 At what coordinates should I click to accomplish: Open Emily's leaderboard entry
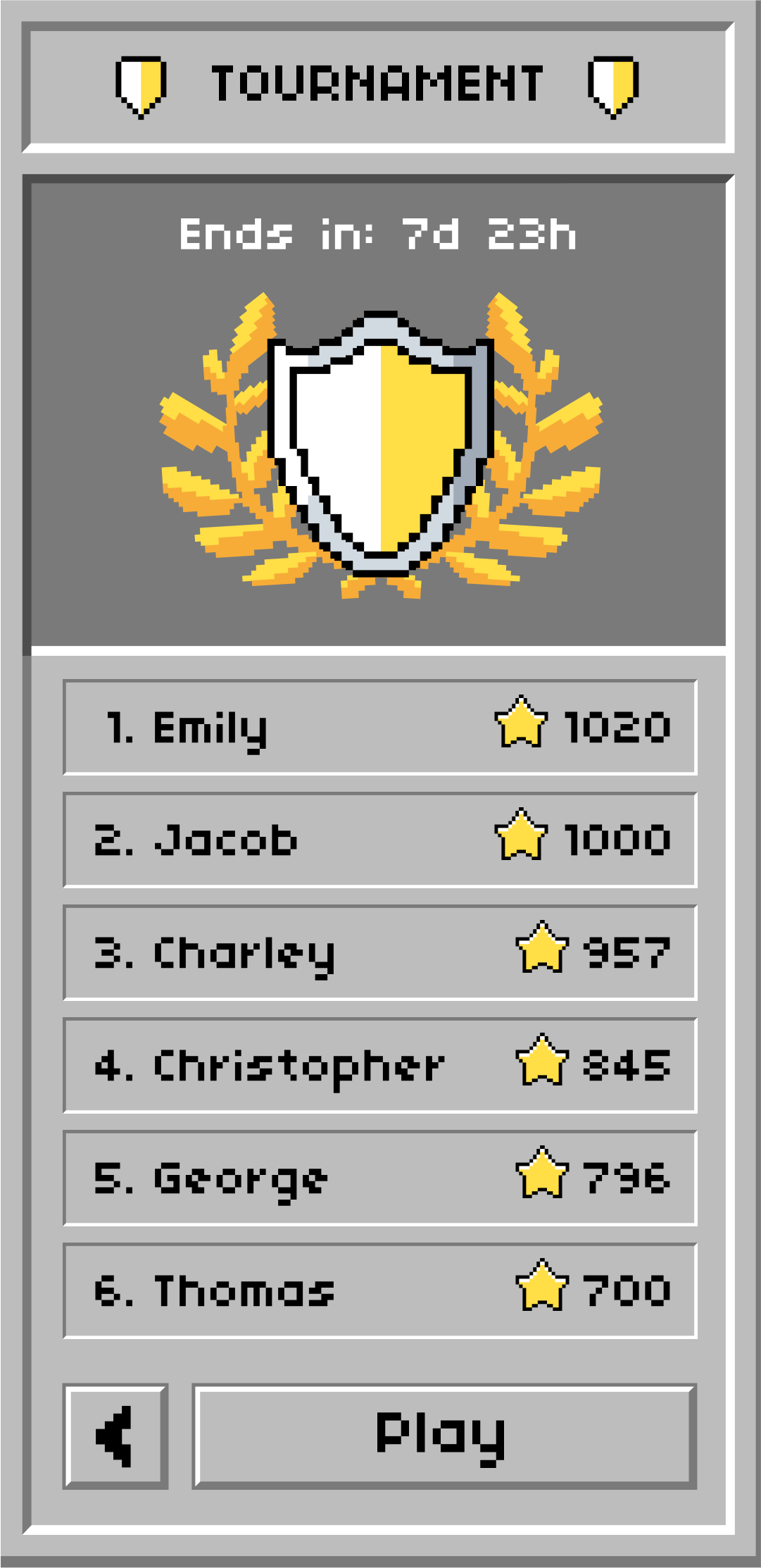380,727
